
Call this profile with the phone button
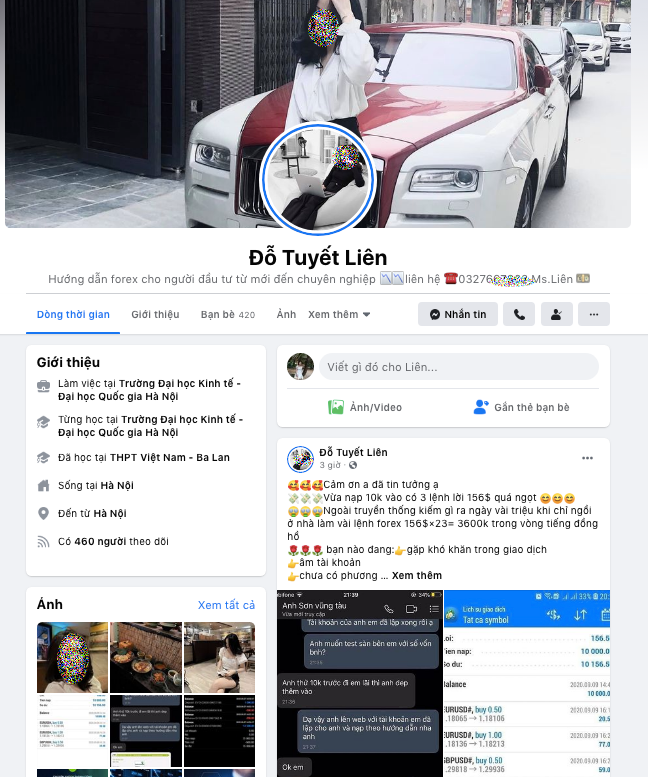pos(519,314)
